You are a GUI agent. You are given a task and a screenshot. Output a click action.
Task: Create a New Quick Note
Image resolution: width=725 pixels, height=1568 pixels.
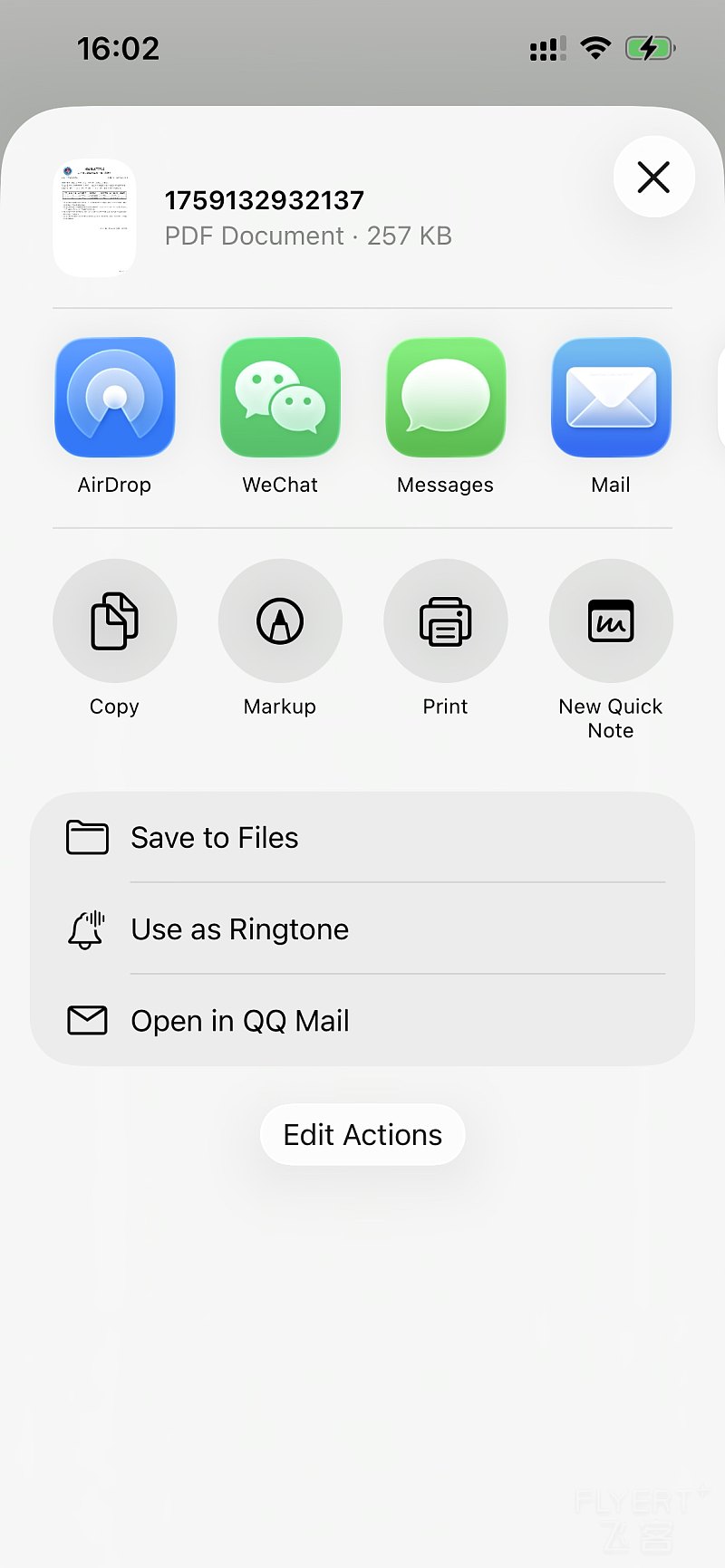coord(611,621)
